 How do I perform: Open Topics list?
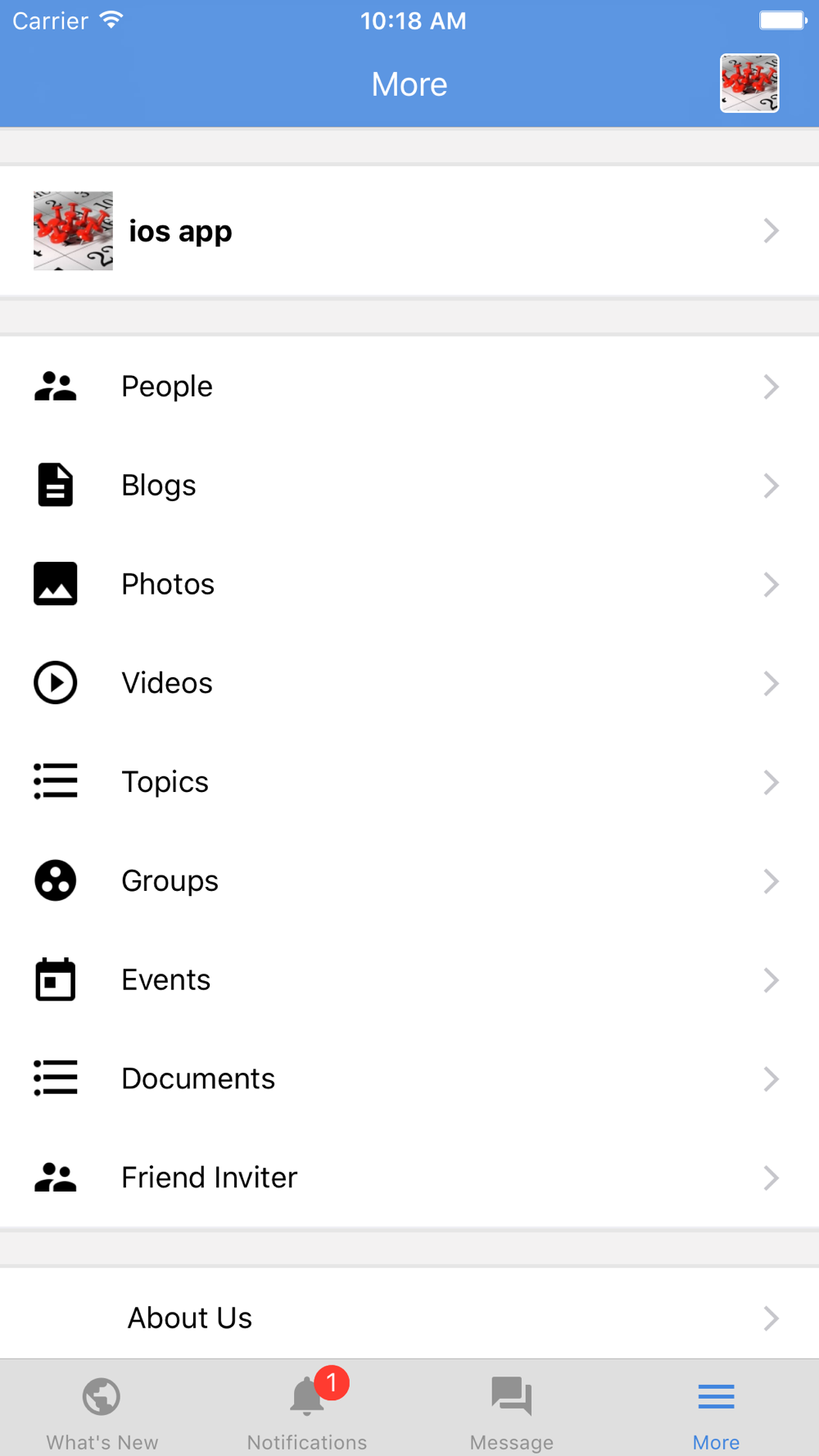(x=409, y=782)
